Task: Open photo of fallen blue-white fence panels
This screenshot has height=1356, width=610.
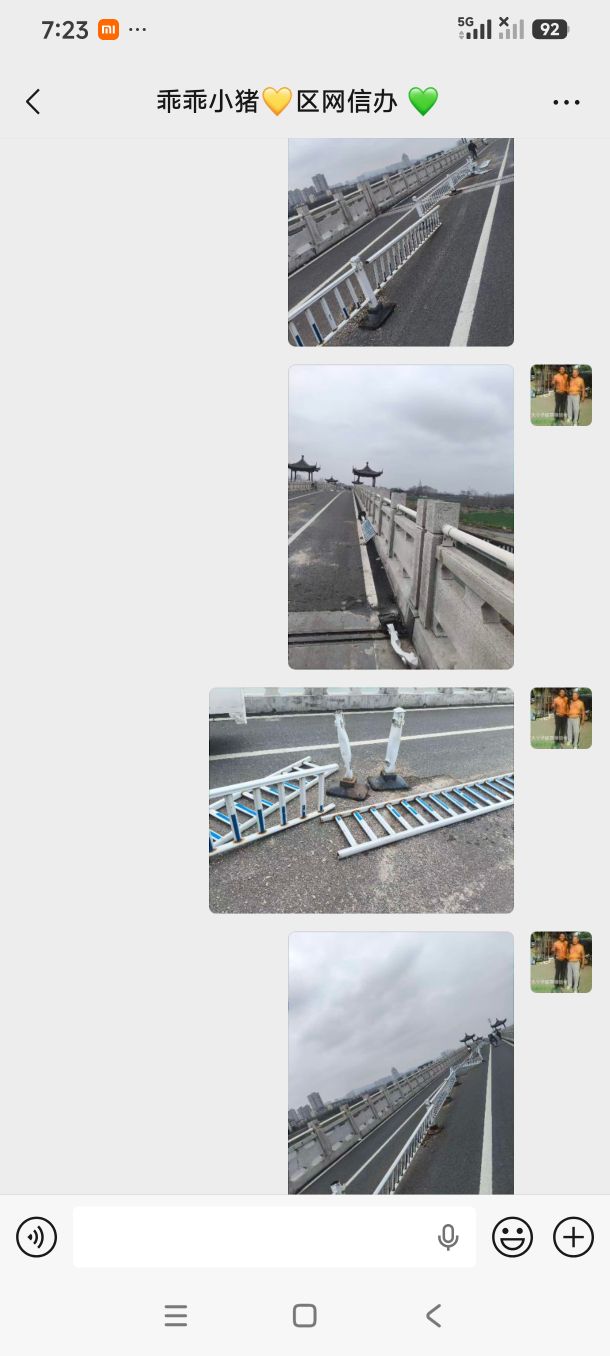Action: point(361,800)
